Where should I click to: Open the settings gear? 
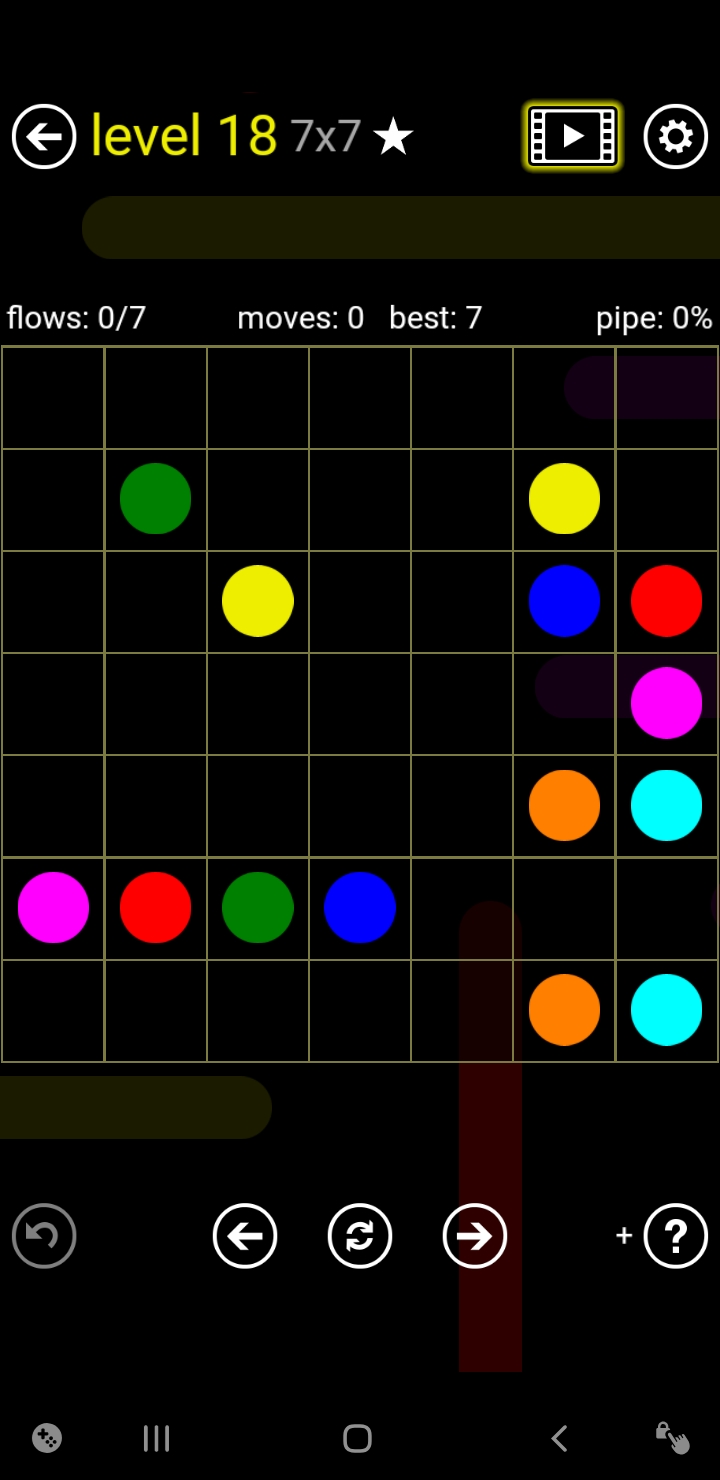coord(676,136)
